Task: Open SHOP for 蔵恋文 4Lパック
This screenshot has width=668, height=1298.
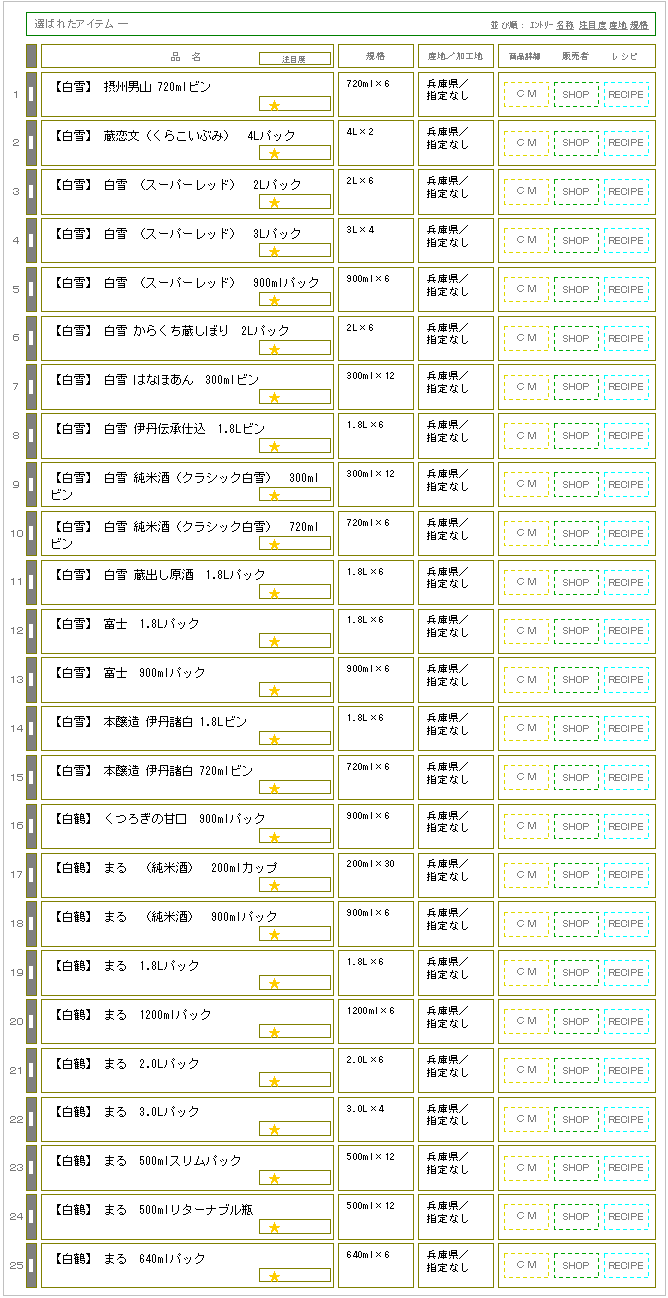Action: click(576, 143)
